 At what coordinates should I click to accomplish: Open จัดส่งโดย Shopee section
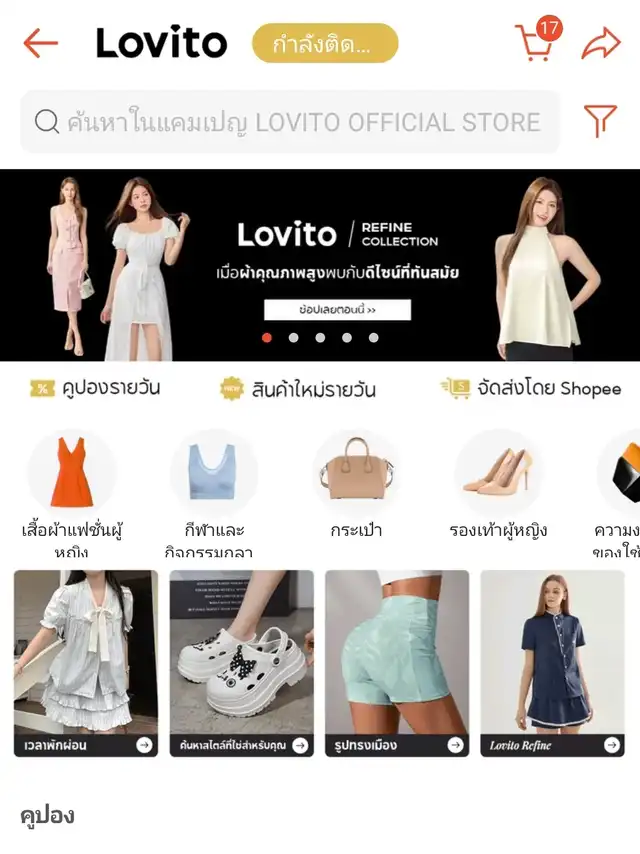[532, 388]
